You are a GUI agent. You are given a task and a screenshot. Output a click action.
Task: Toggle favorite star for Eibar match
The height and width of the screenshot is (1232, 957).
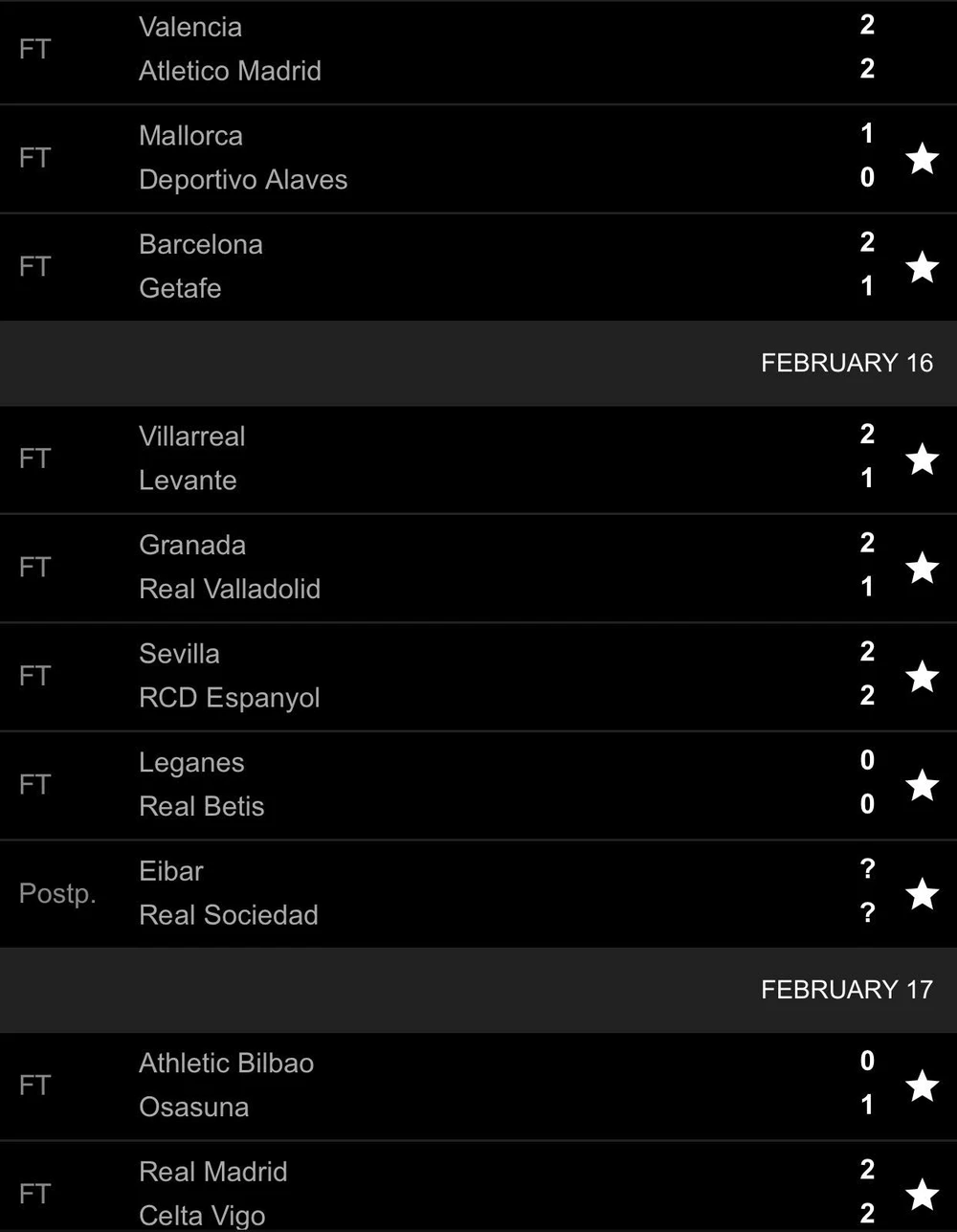pos(922,894)
